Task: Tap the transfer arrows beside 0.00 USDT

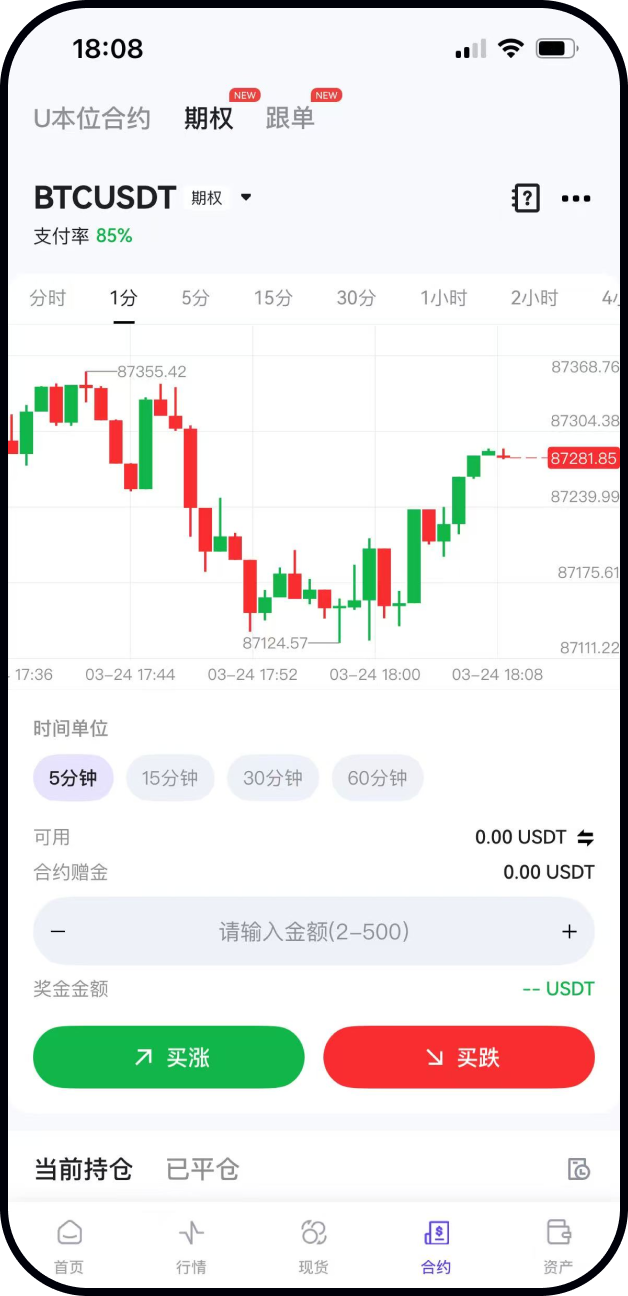Action: [586, 837]
